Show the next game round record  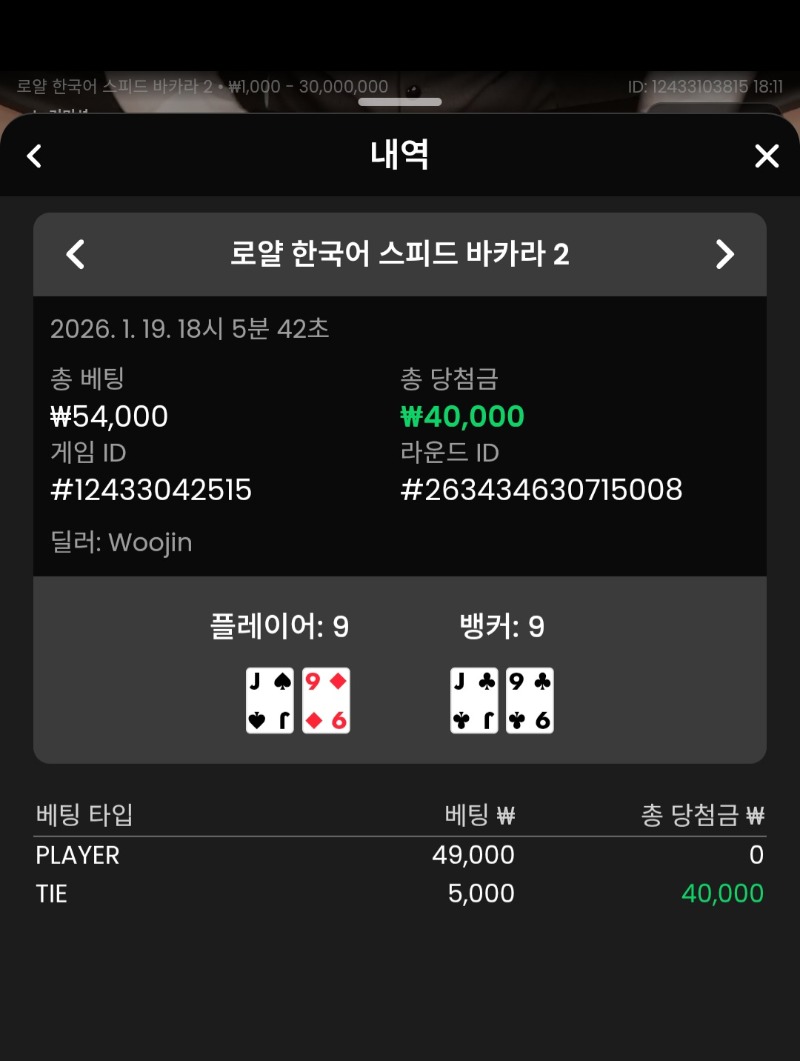725,254
